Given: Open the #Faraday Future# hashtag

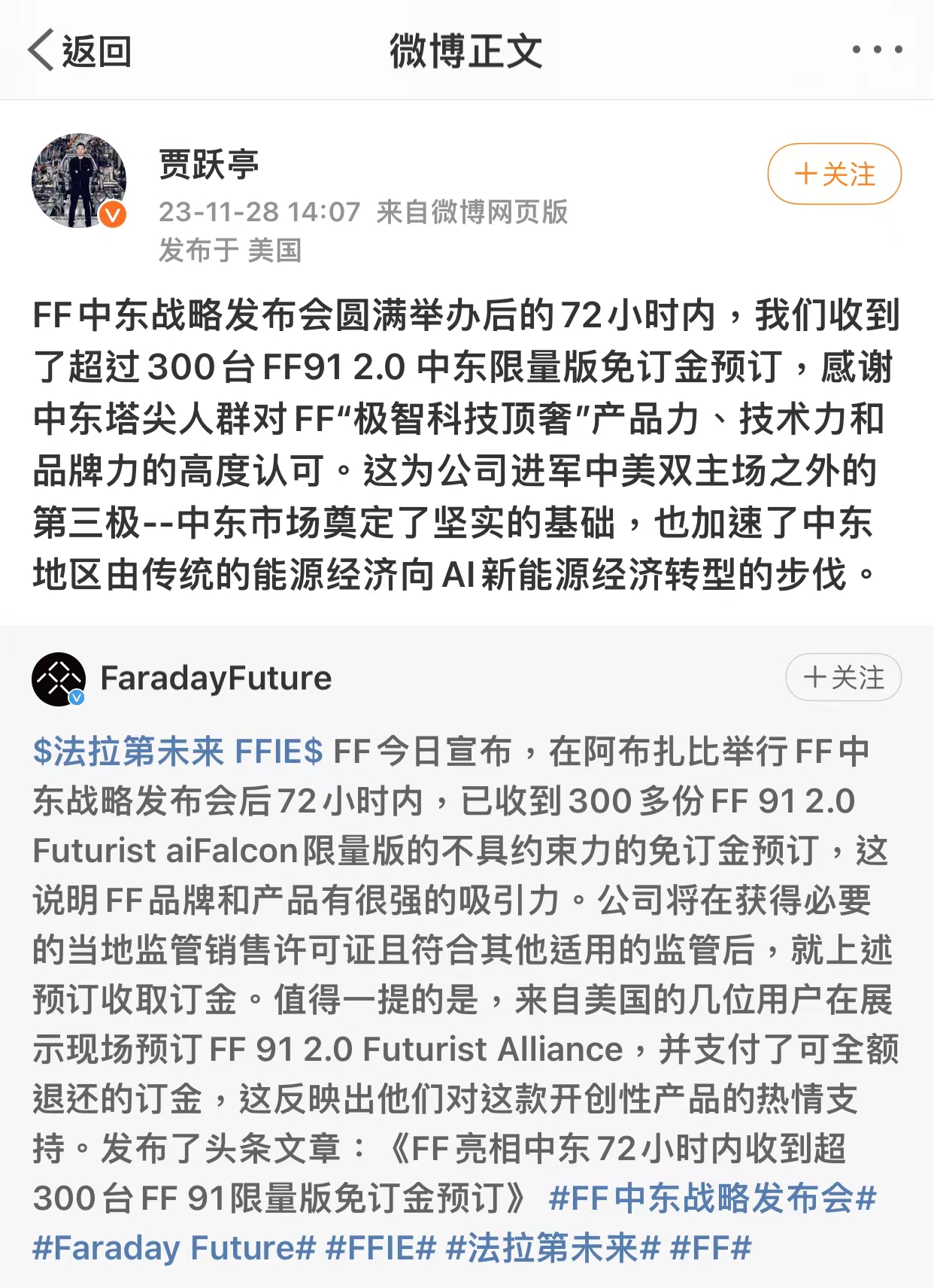Looking at the screenshot, I should click(174, 1247).
